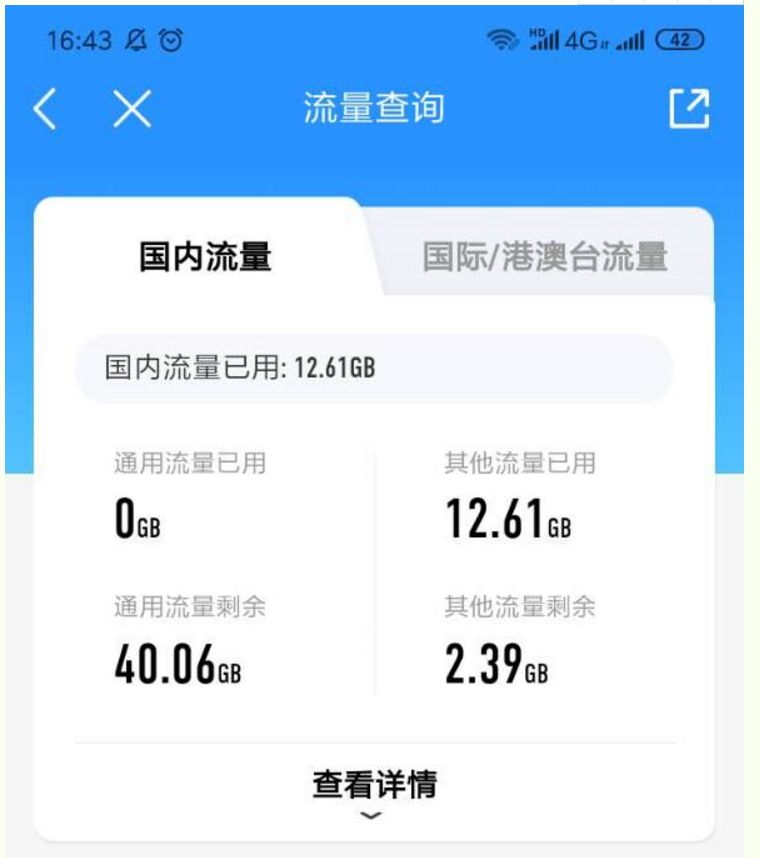760x858 pixels.
Task: Switch to the 国际/港澳台流量 tab
Action: pos(545,257)
